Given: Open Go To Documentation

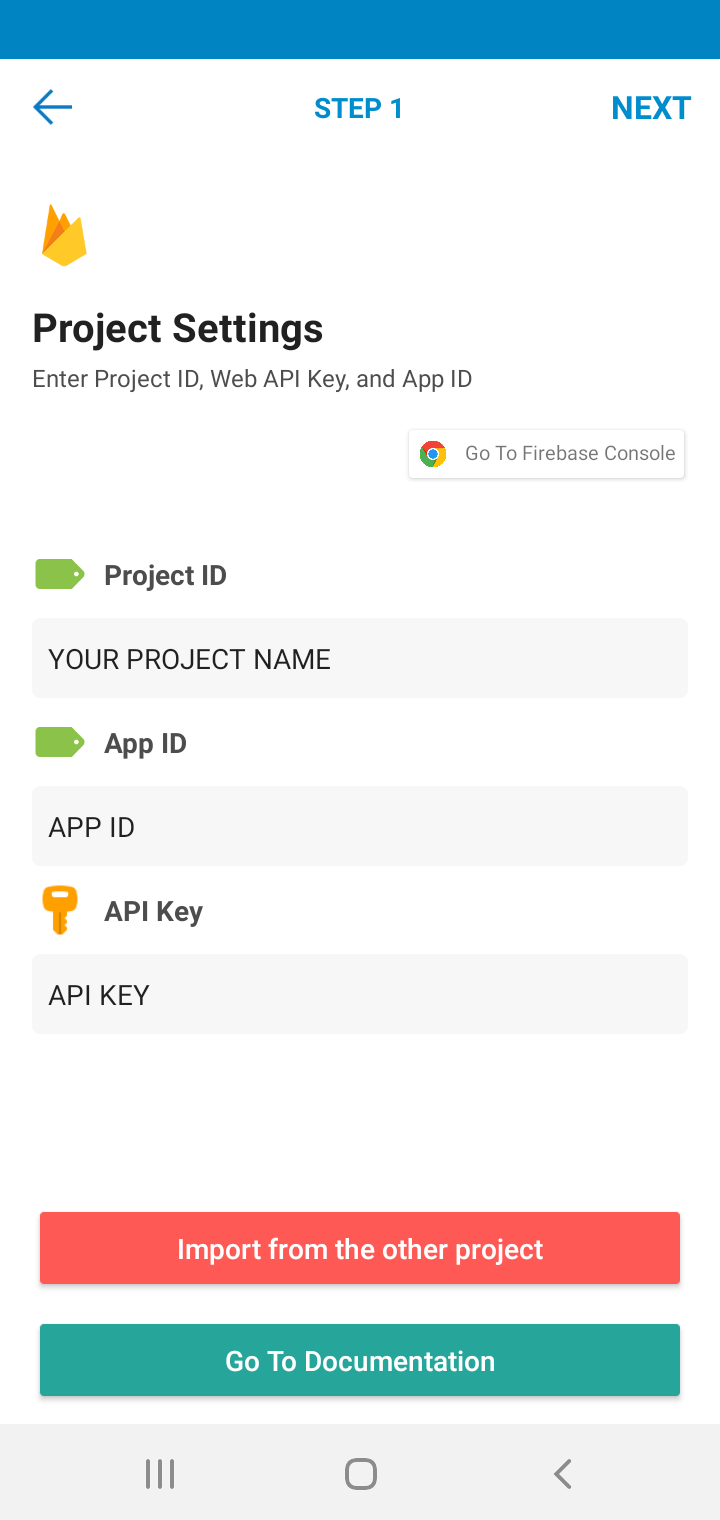Looking at the screenshot, I should (360, 1360).
